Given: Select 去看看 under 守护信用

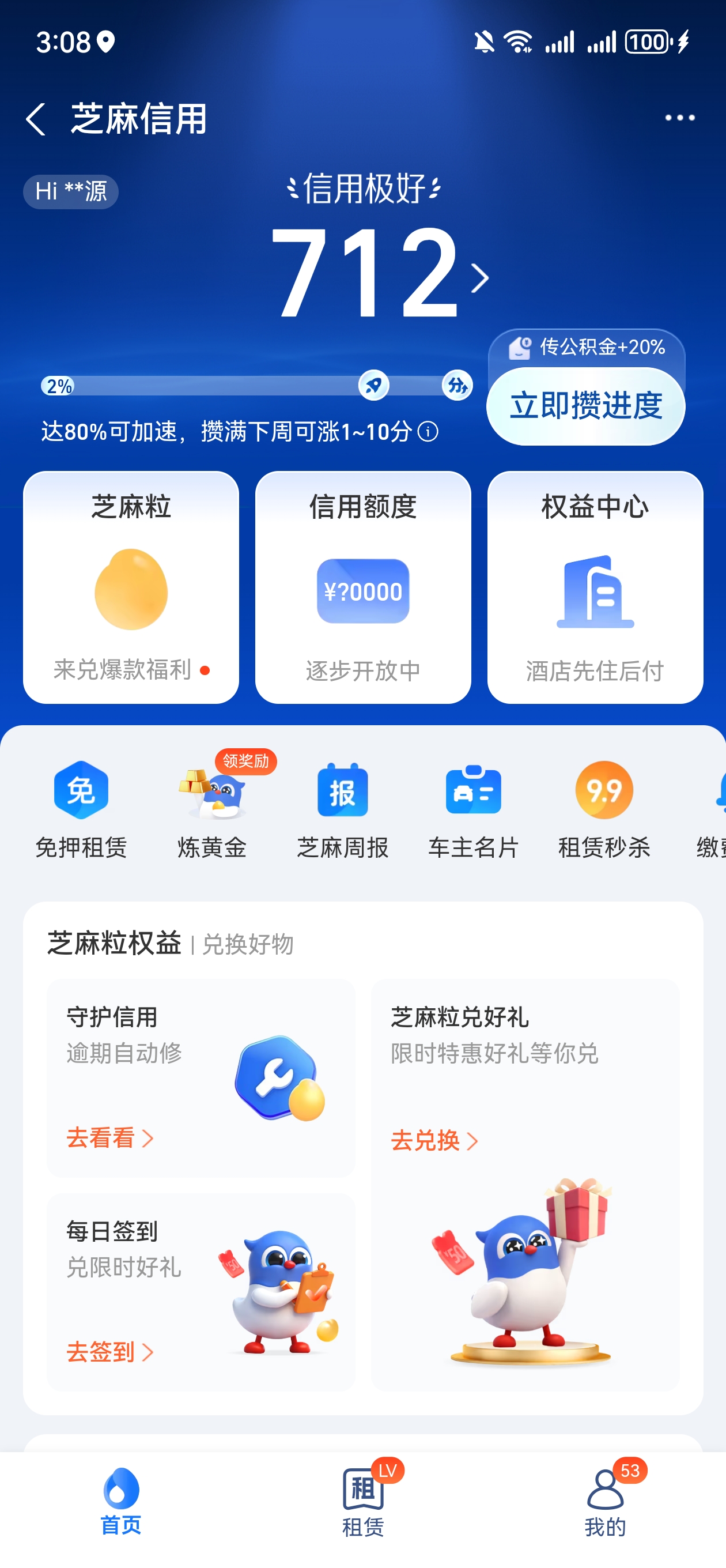Looking at the screenshot, I should [109, 1137].
